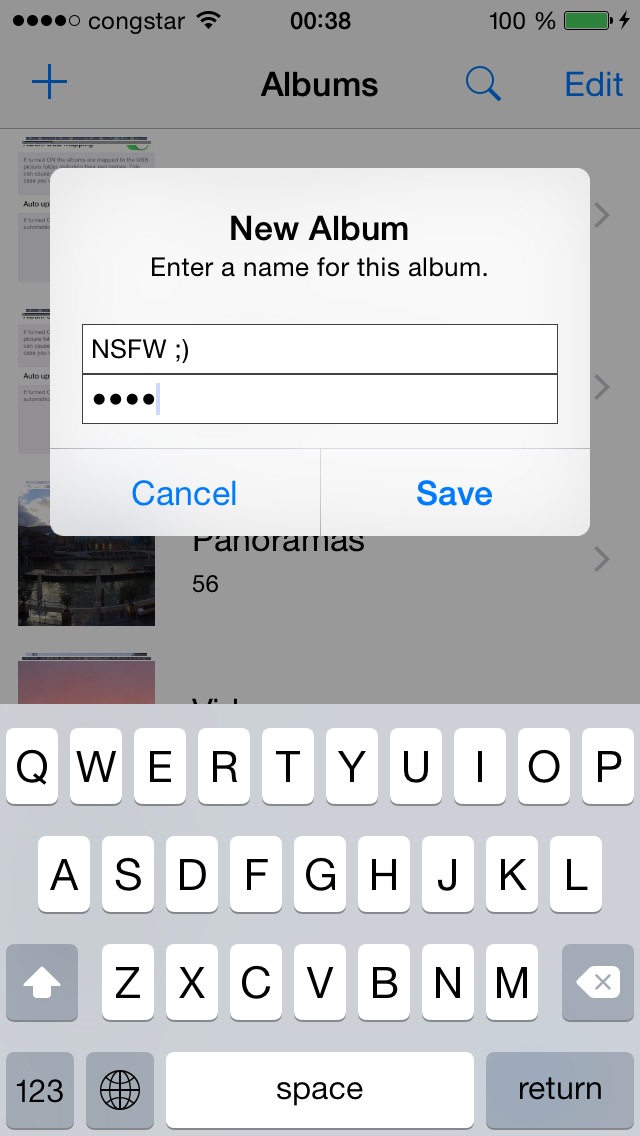Screen dimensions: 640x1136
Task: Focus the masked password field
Action: click(x=320, y=399)
